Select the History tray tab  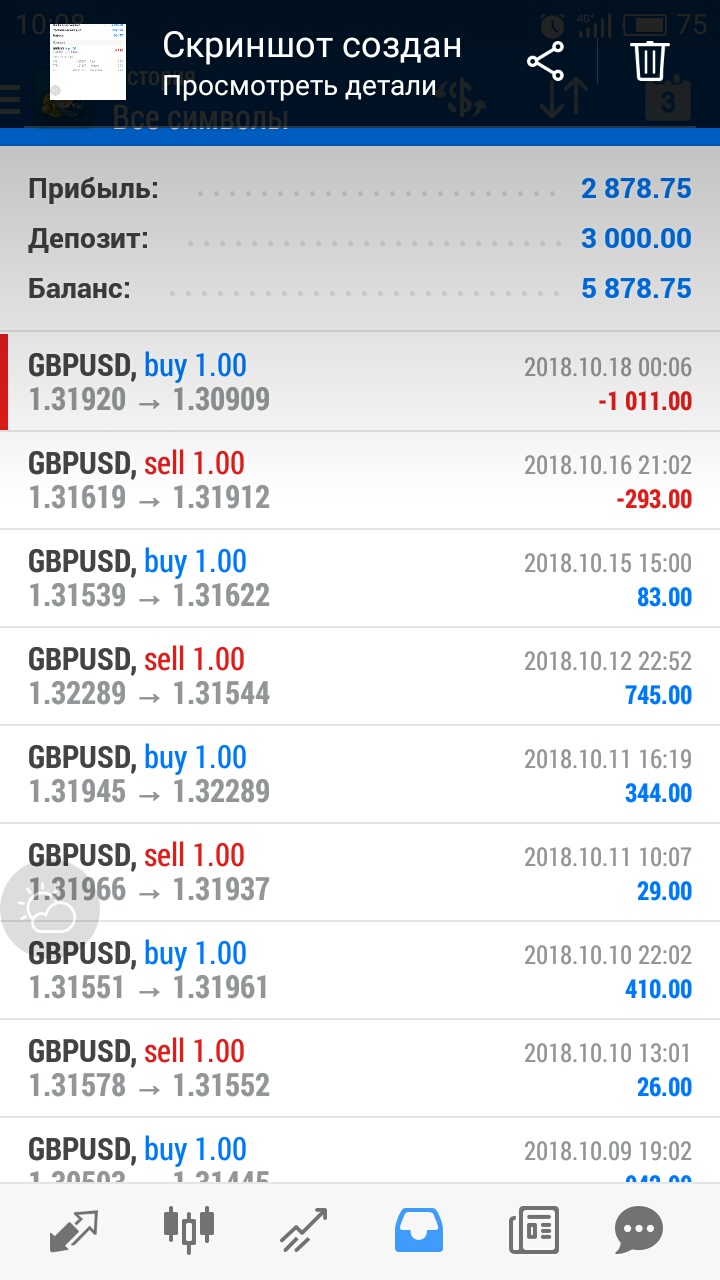[x=418, y=1230]
